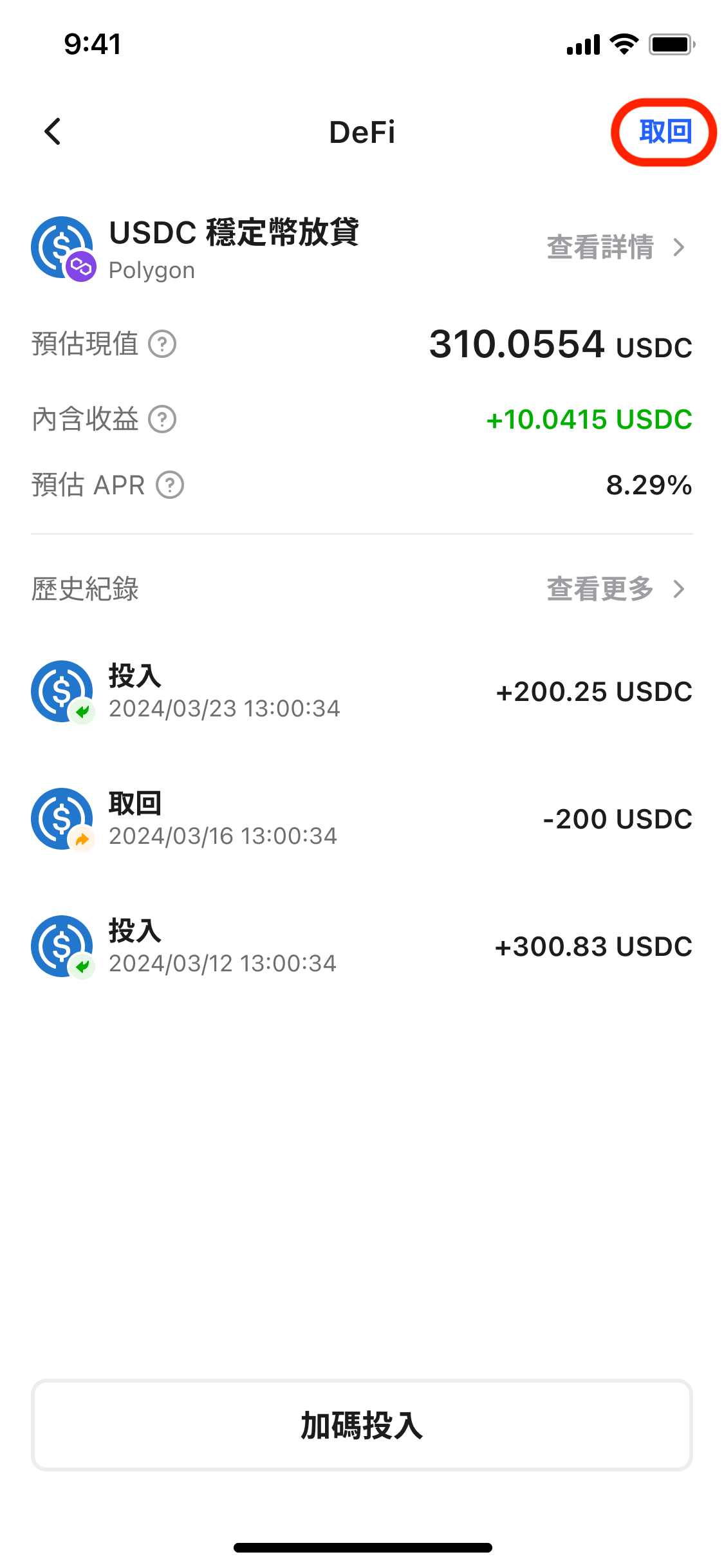Screen dimensions: 724x1568
Task: Show help for 預估現值
Action: click(x=162, y=344)
